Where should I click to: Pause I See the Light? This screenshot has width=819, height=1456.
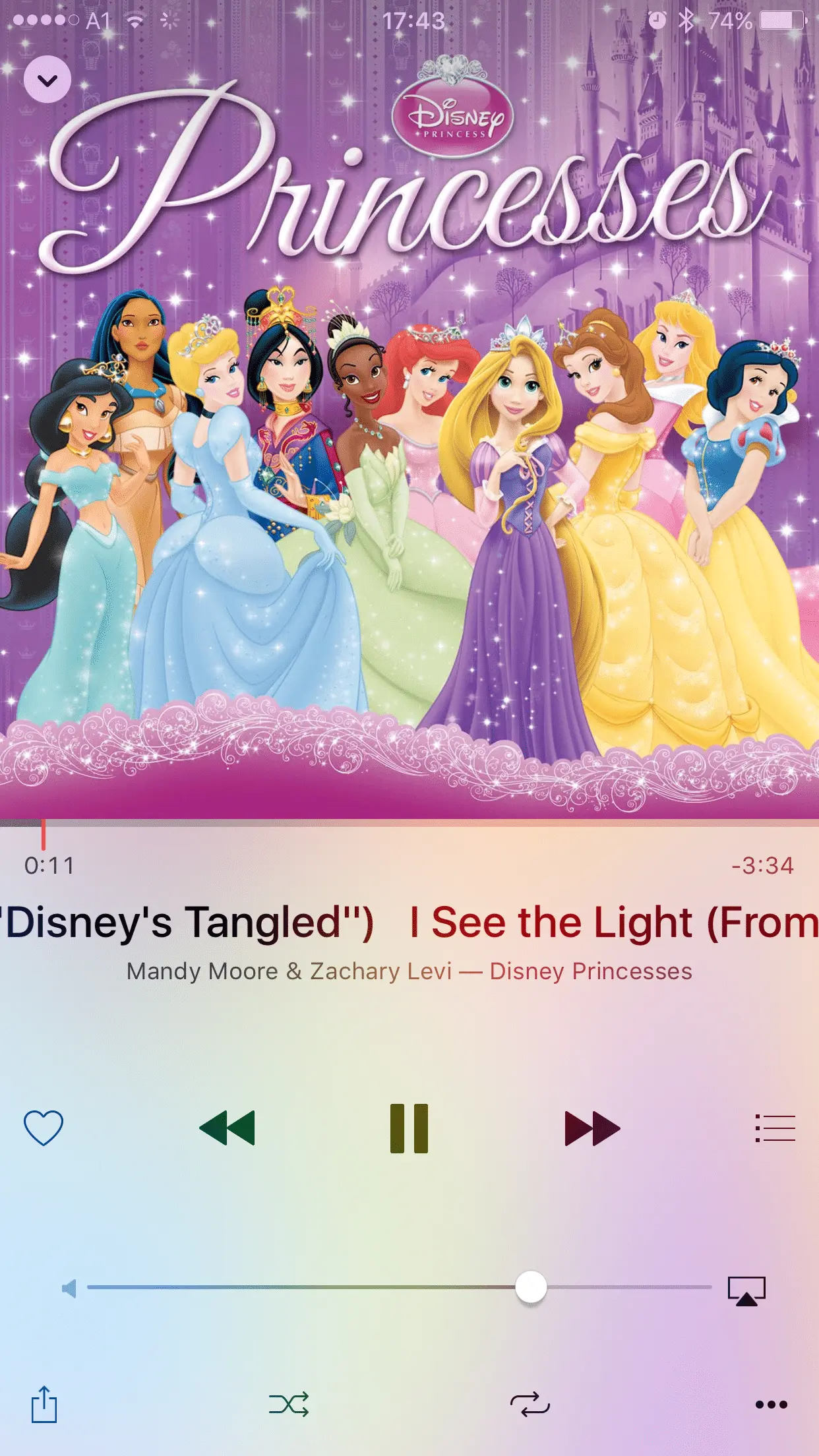click(x=409, y=1128)
